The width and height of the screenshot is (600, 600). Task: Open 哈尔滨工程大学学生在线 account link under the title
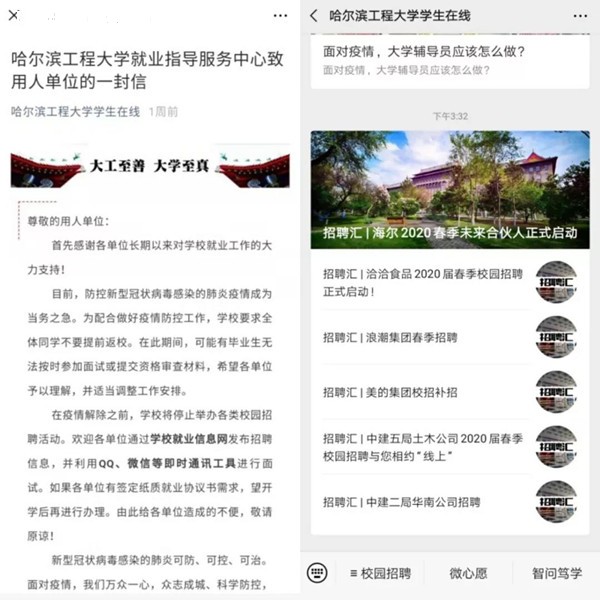tap(75, 112)
